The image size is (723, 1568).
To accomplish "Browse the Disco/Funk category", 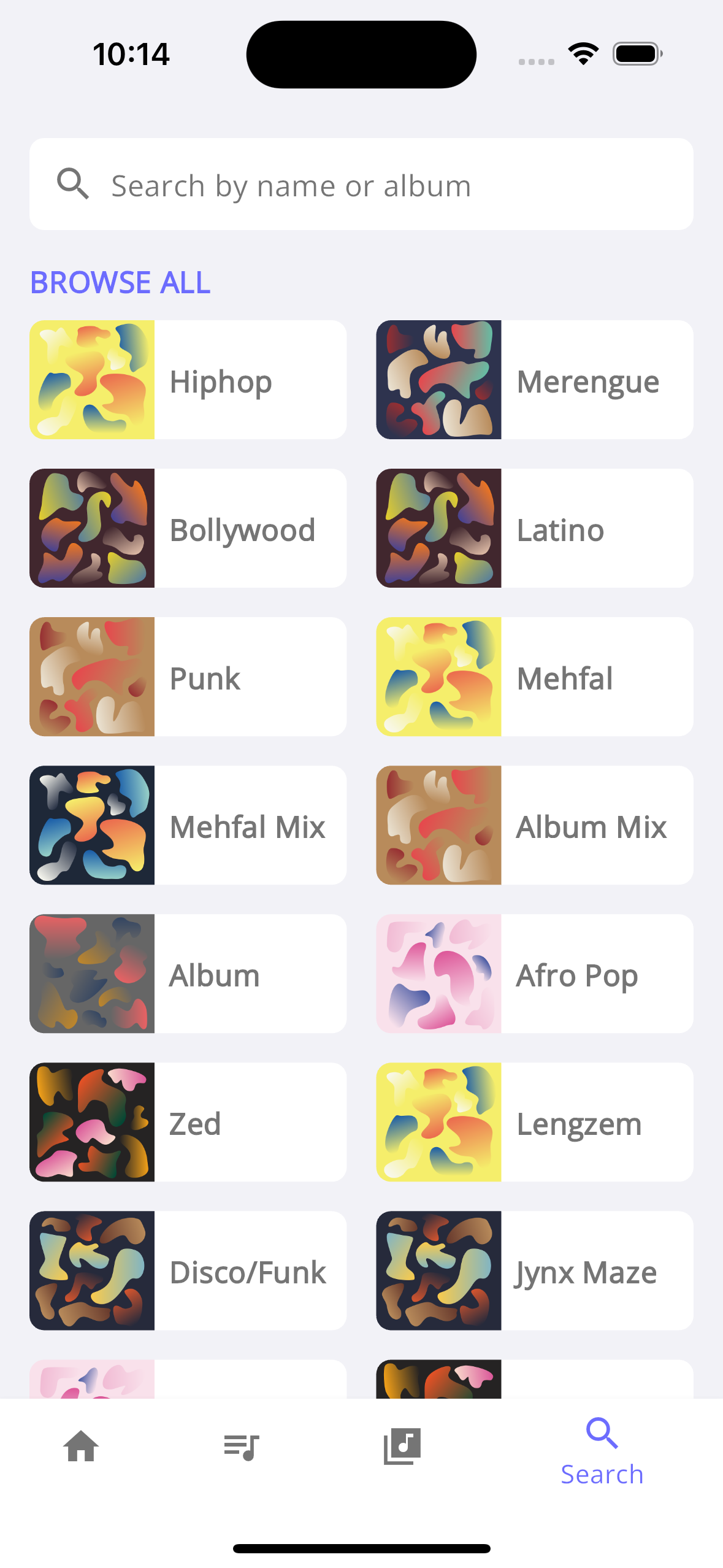I will point(188,1272).
